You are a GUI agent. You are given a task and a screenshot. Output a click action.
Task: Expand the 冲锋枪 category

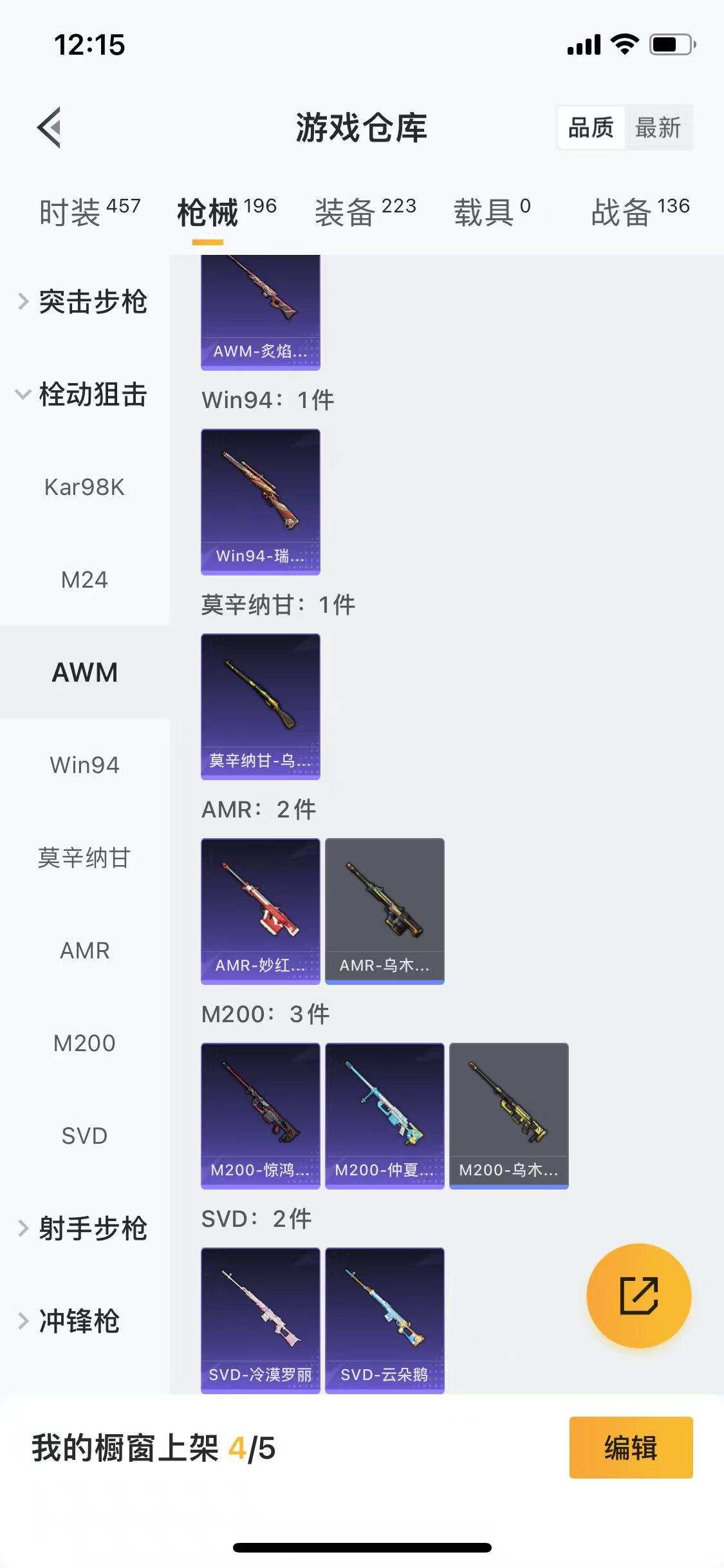(80, 1322)
